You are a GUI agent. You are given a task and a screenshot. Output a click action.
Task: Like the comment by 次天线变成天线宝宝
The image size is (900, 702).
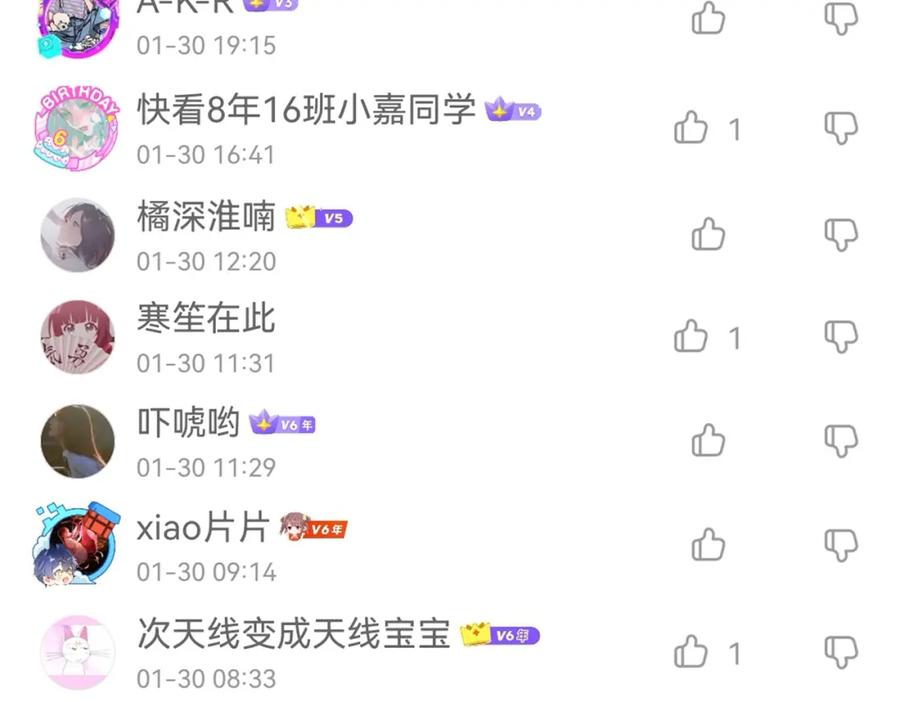pos(691,652)
